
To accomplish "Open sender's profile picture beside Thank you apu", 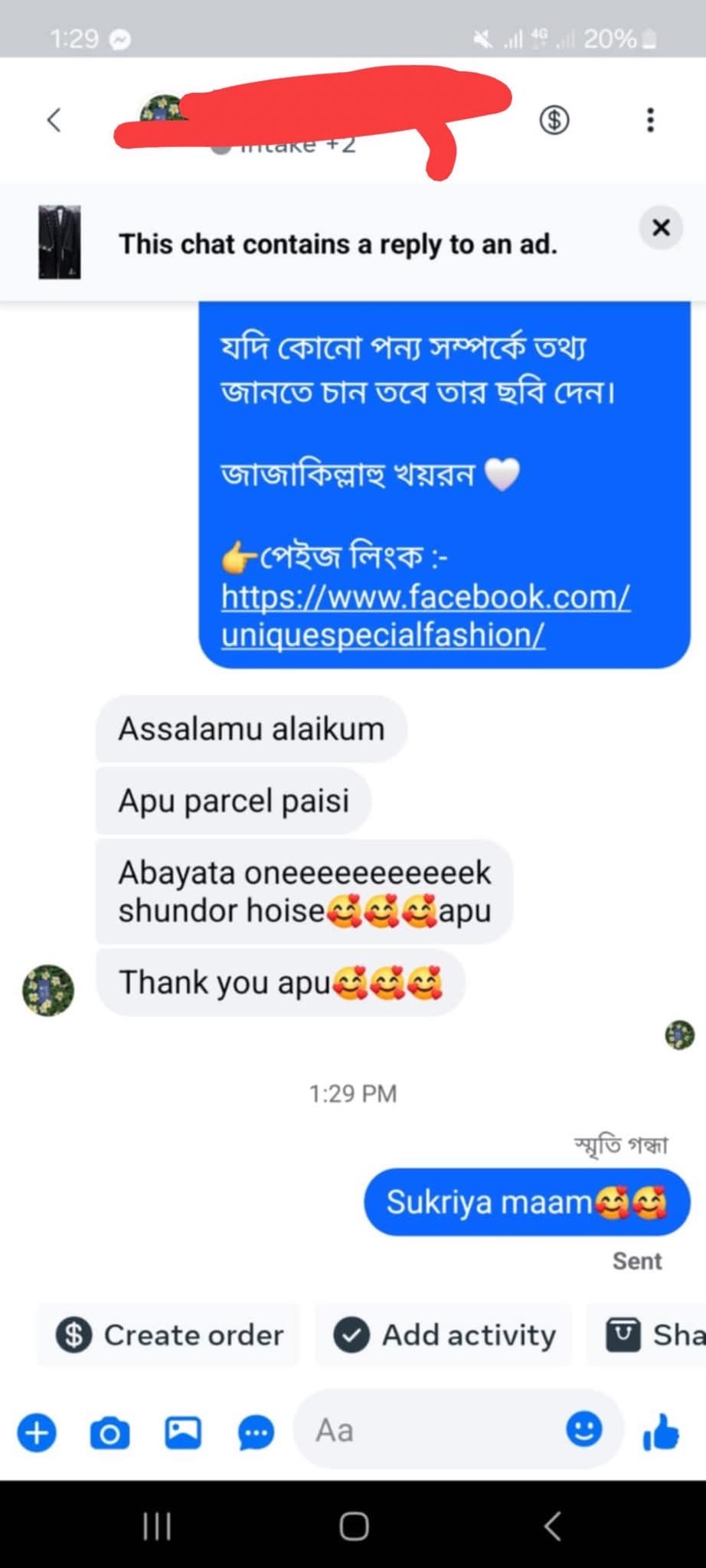I will (x=48, y=991).
